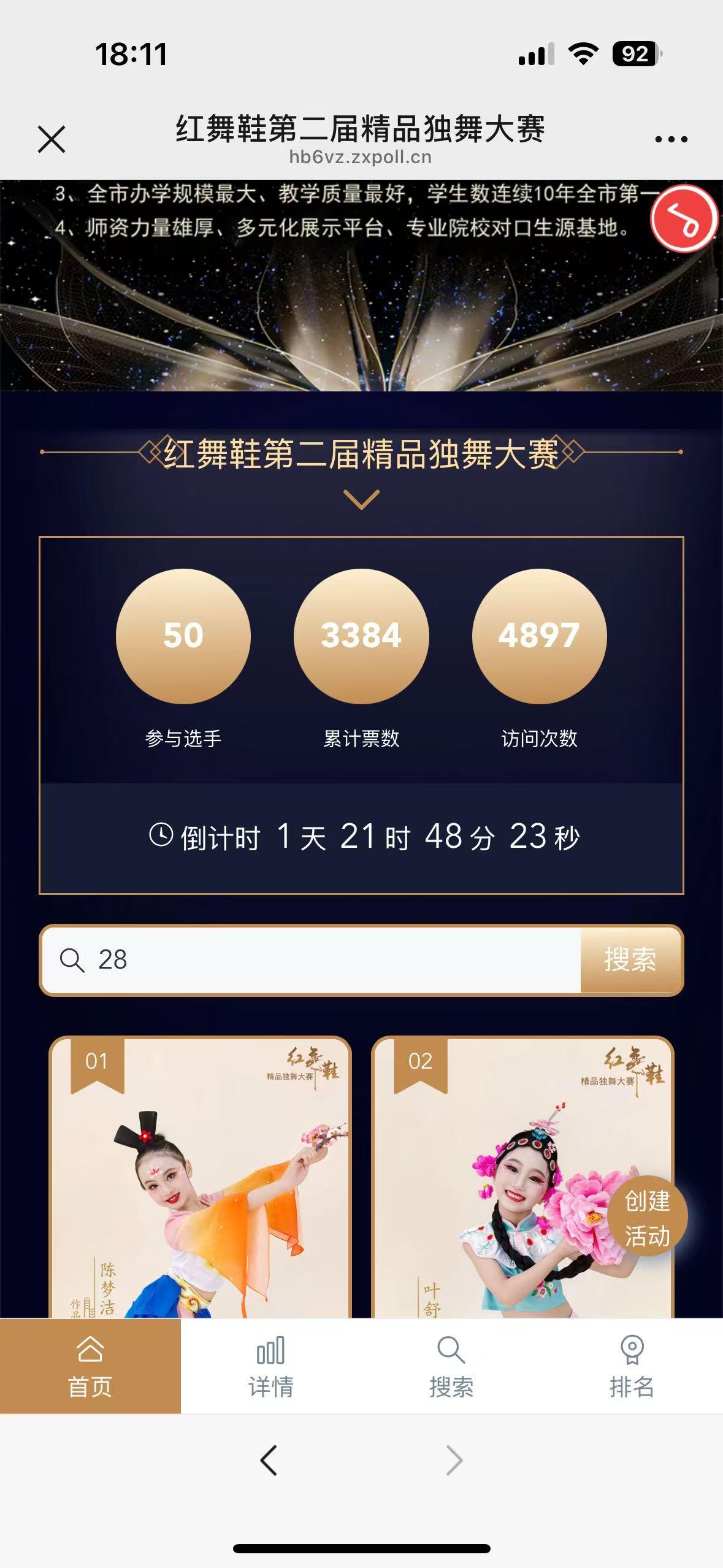
Task: Close the webpage with the X icon
Action: pos(52,139)
